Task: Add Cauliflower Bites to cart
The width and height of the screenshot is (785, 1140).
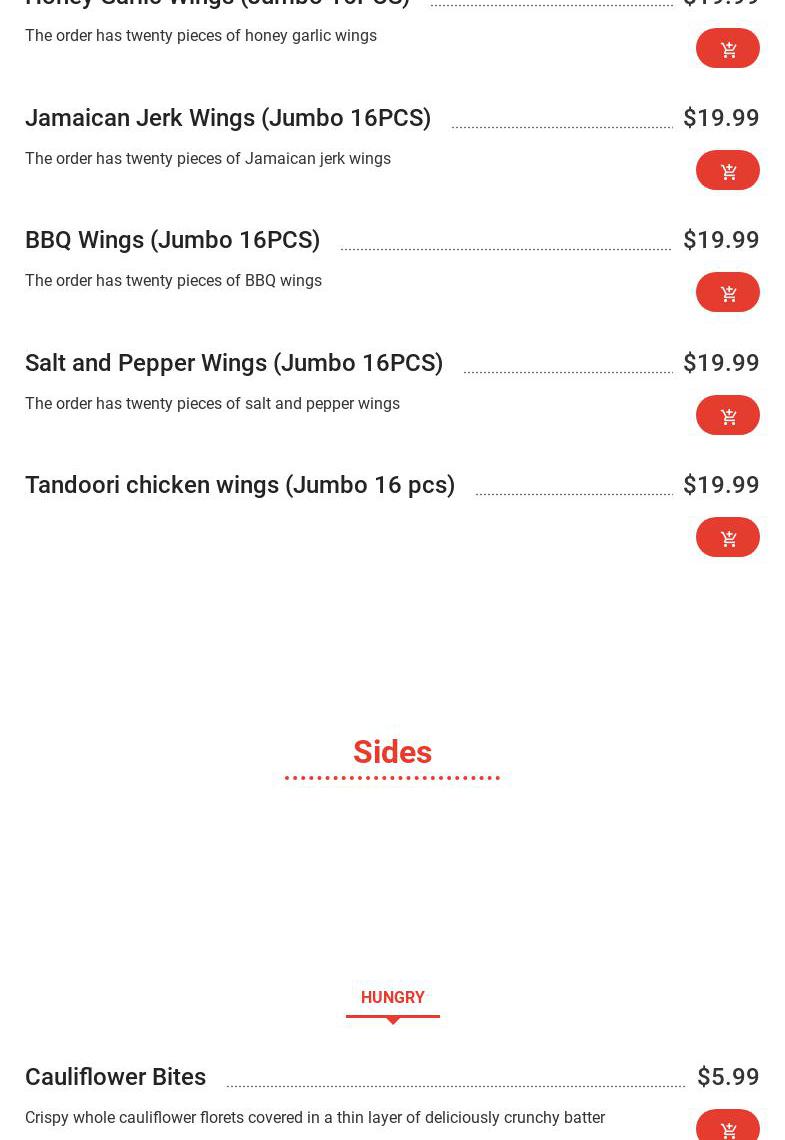Action: (727, 1127)
